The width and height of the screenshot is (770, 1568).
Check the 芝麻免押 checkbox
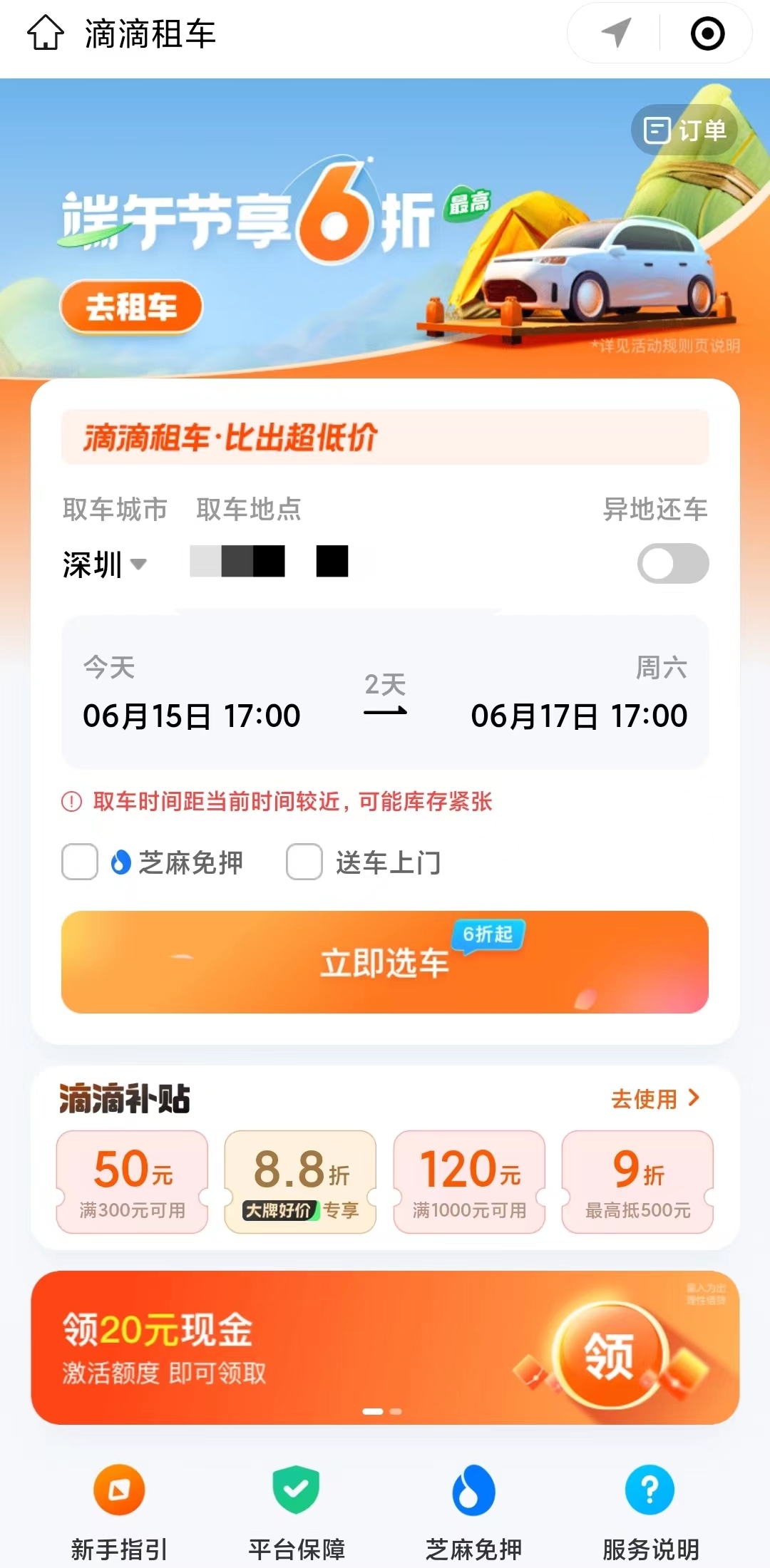[80, 862]
